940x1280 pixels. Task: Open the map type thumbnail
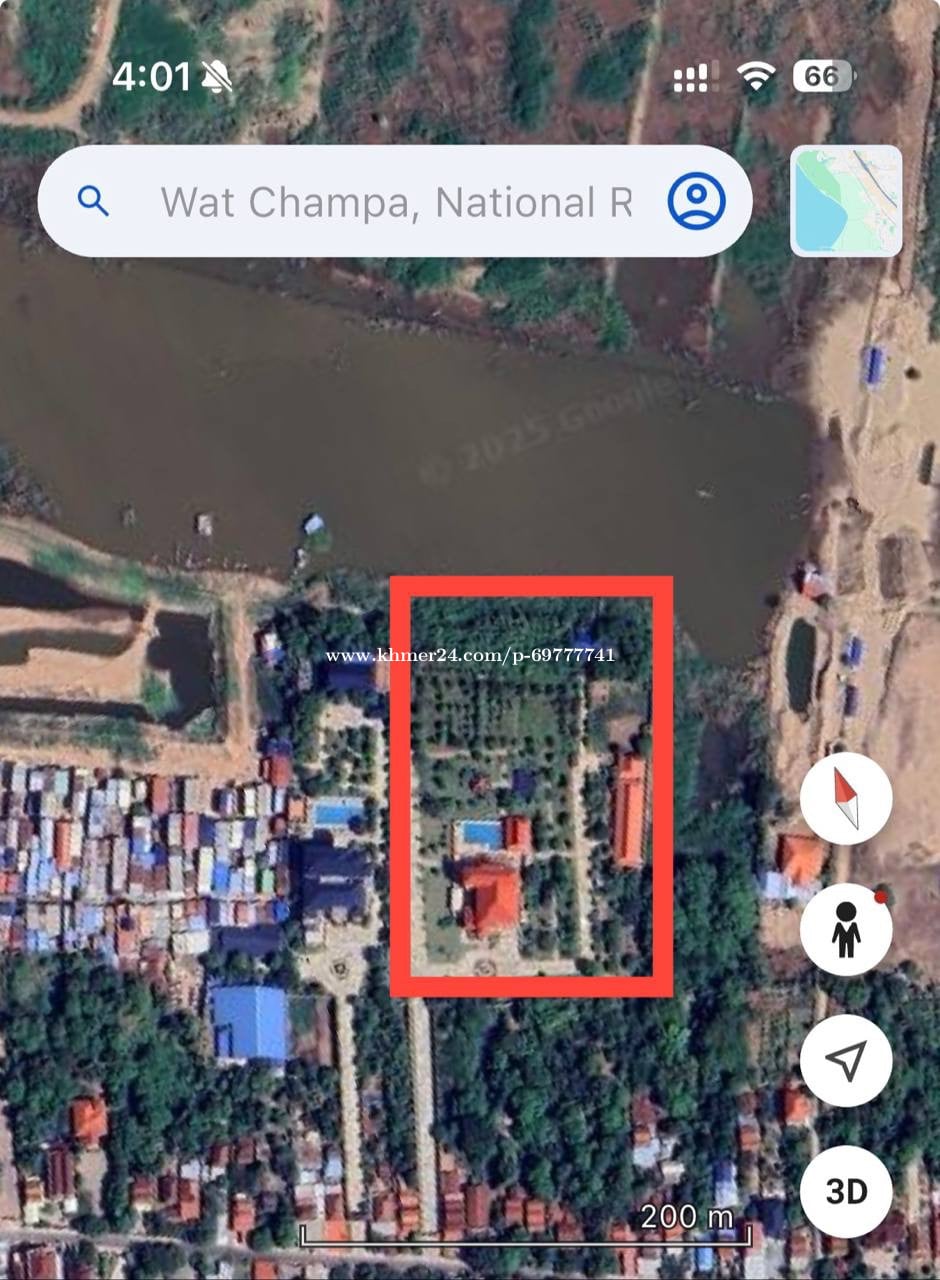point(846,201)
